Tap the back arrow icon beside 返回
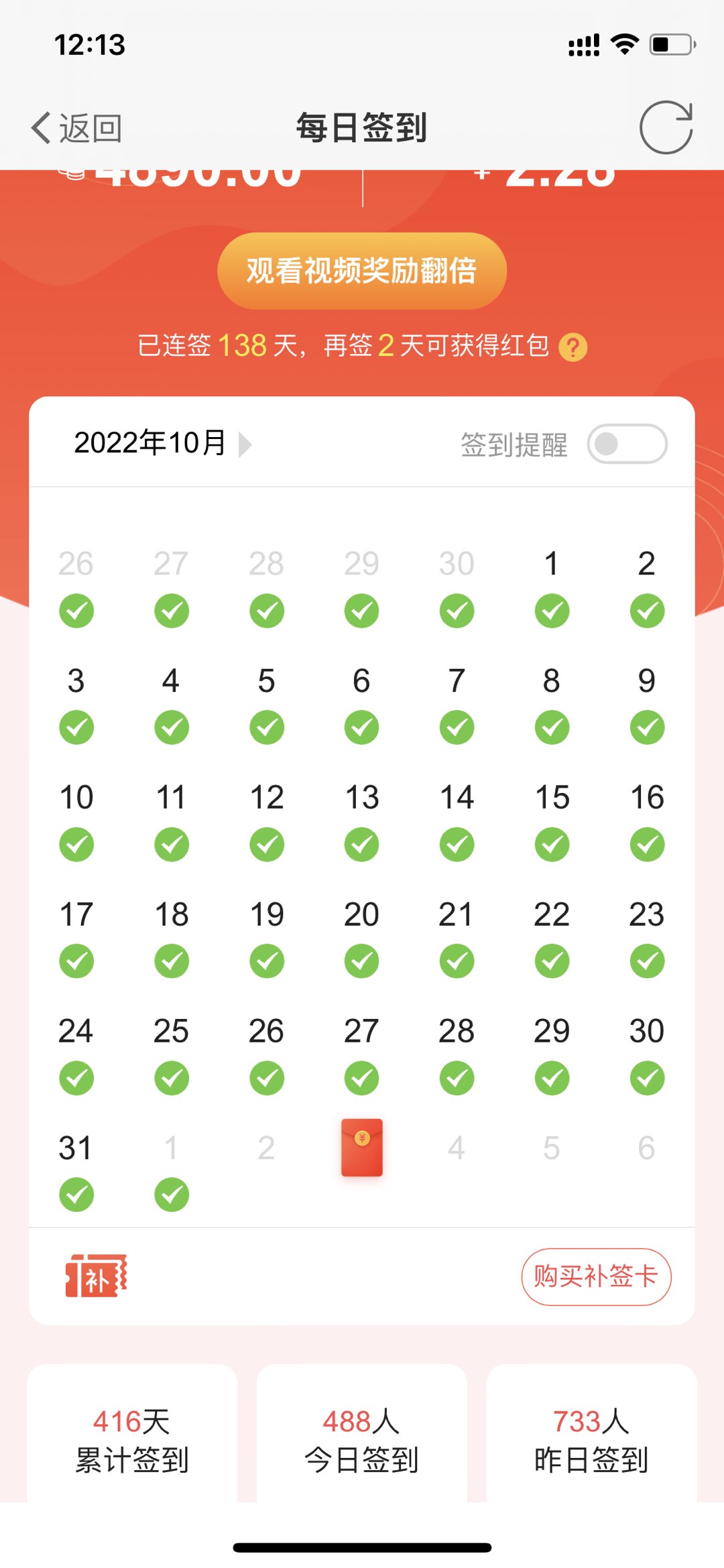The width and height of the screenshot is (724, 1568). click(x=40, y=127)
